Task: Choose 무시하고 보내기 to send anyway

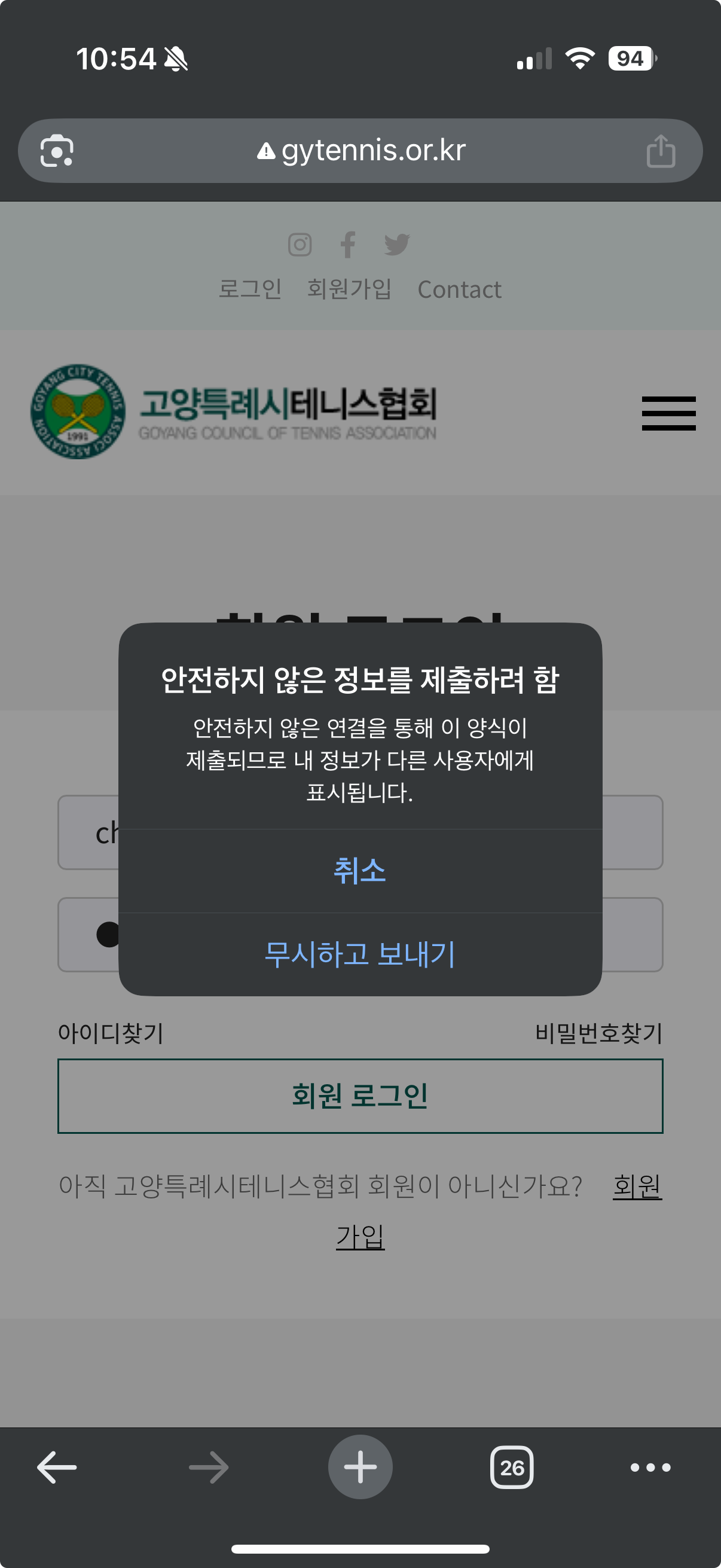Action: pos(359,954)
